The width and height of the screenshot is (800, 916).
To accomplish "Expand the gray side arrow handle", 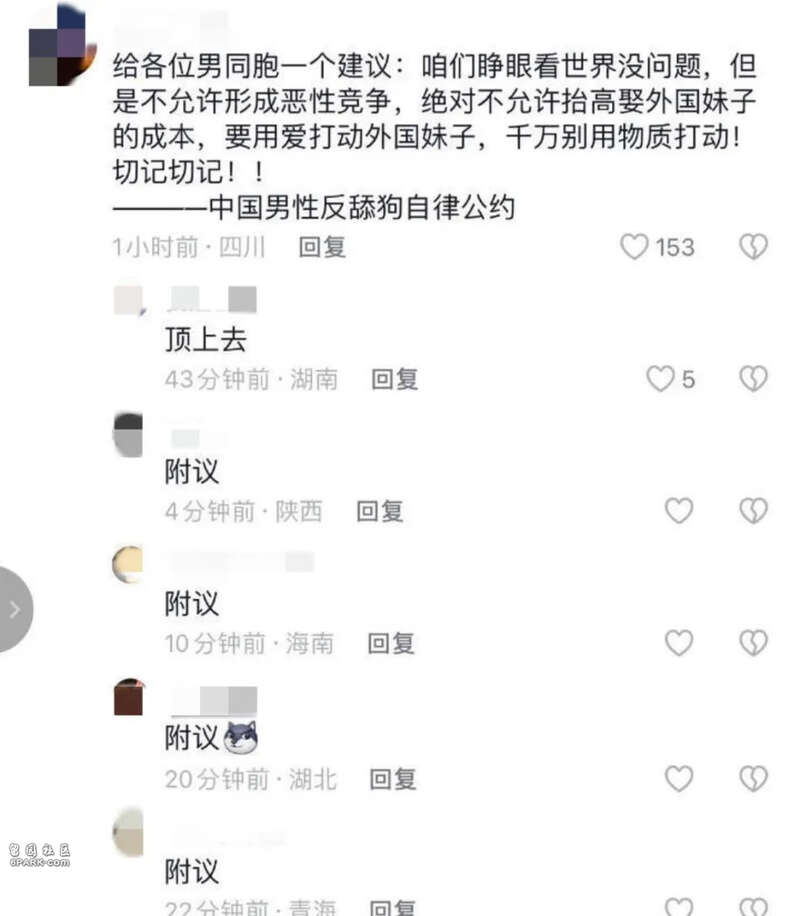I will (x=14, y=609).
